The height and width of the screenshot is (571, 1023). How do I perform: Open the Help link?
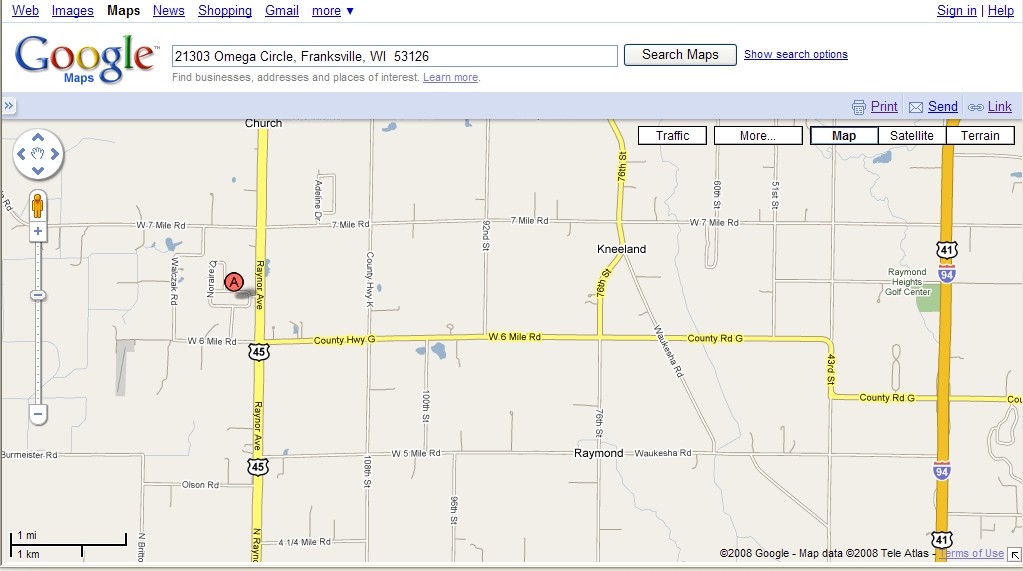(x=1000, y=10)
